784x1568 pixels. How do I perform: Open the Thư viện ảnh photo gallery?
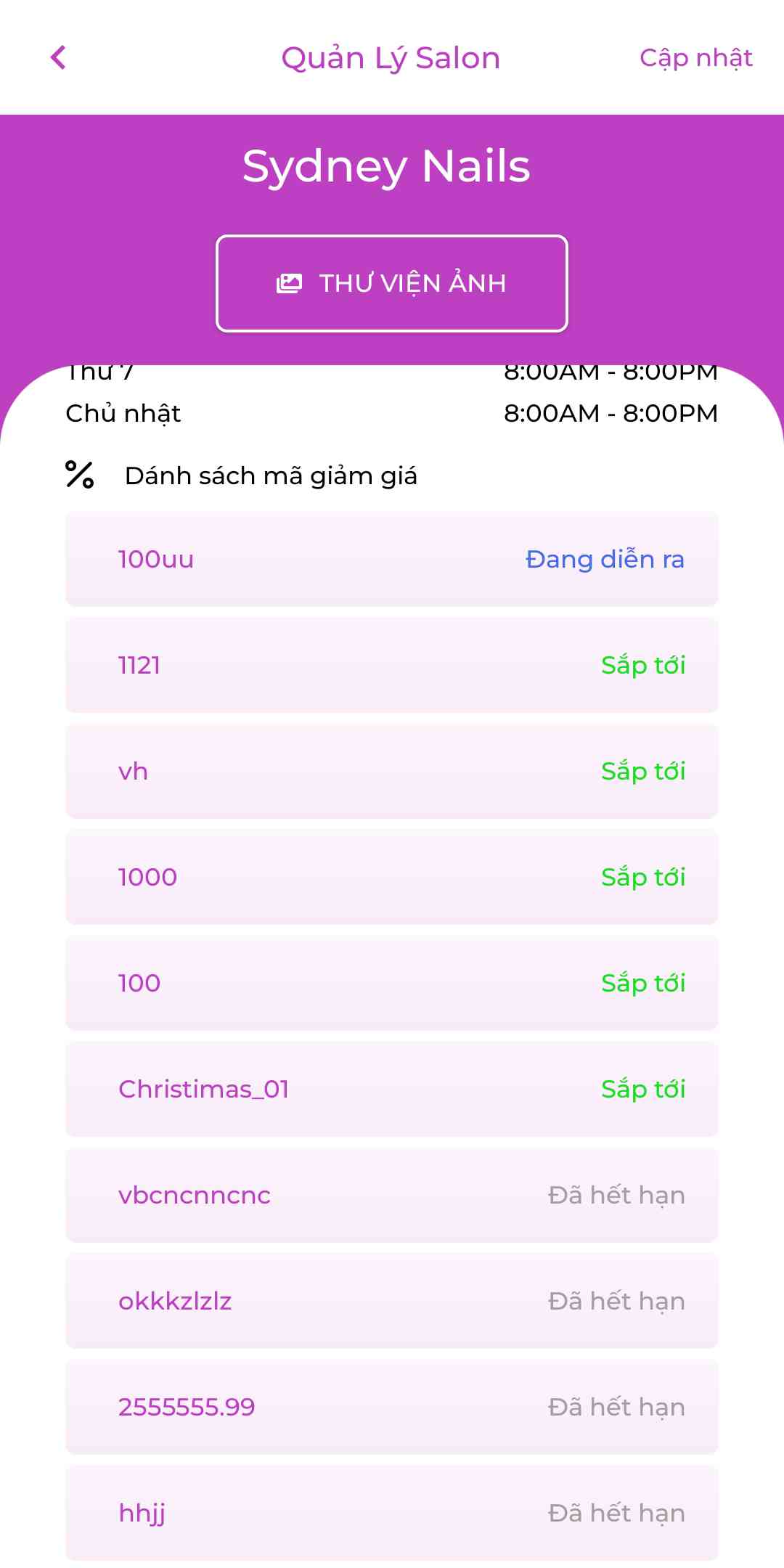(x=392, y=283)
